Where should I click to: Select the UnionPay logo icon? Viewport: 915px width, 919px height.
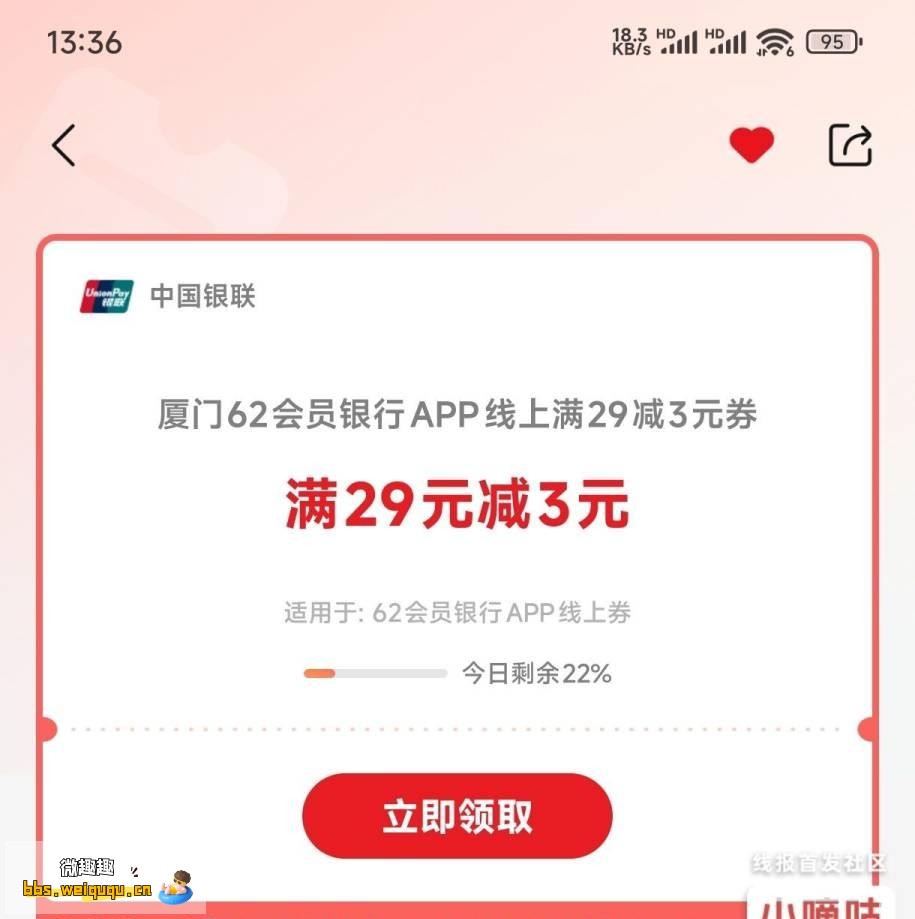coord(105,296)
